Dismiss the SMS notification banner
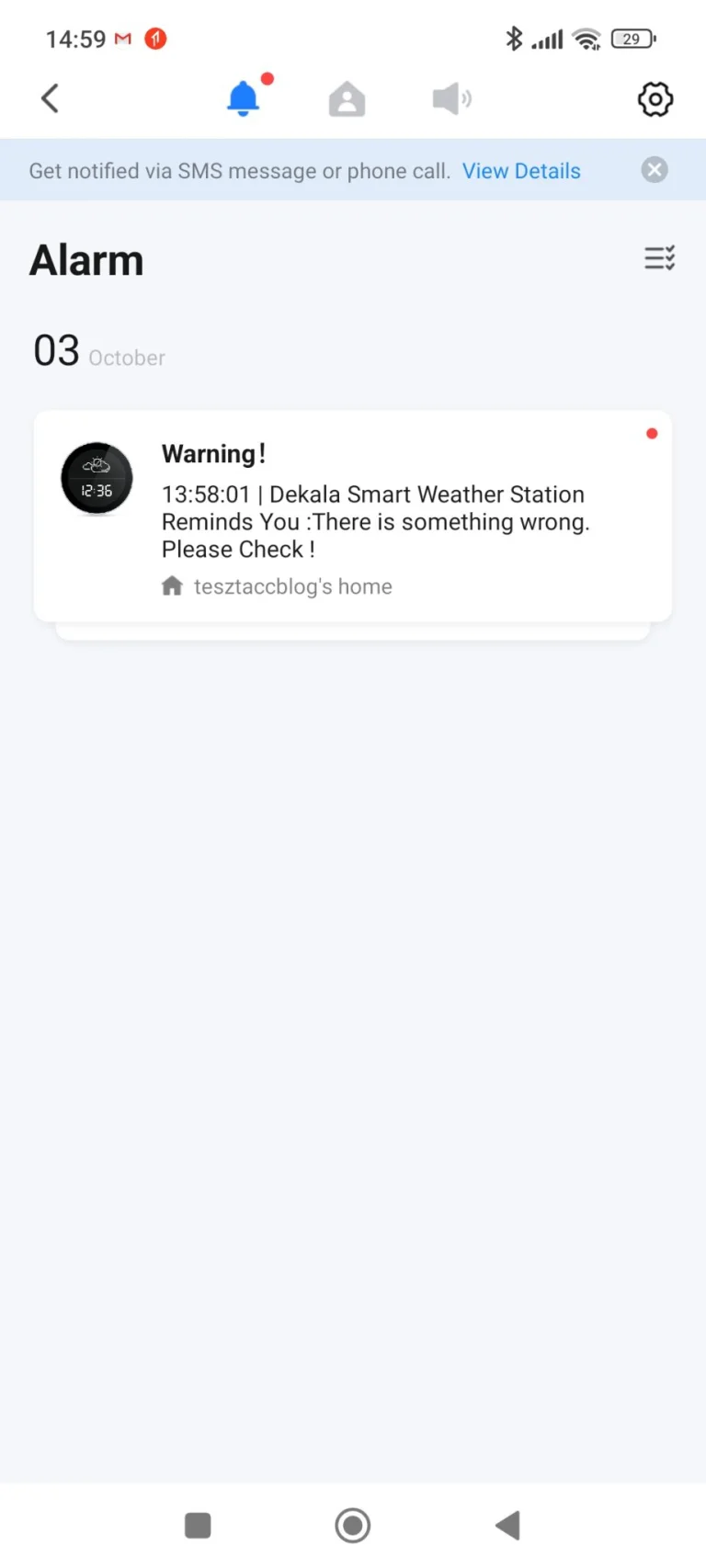706x1568 pixels. click(x=654, y=170)
